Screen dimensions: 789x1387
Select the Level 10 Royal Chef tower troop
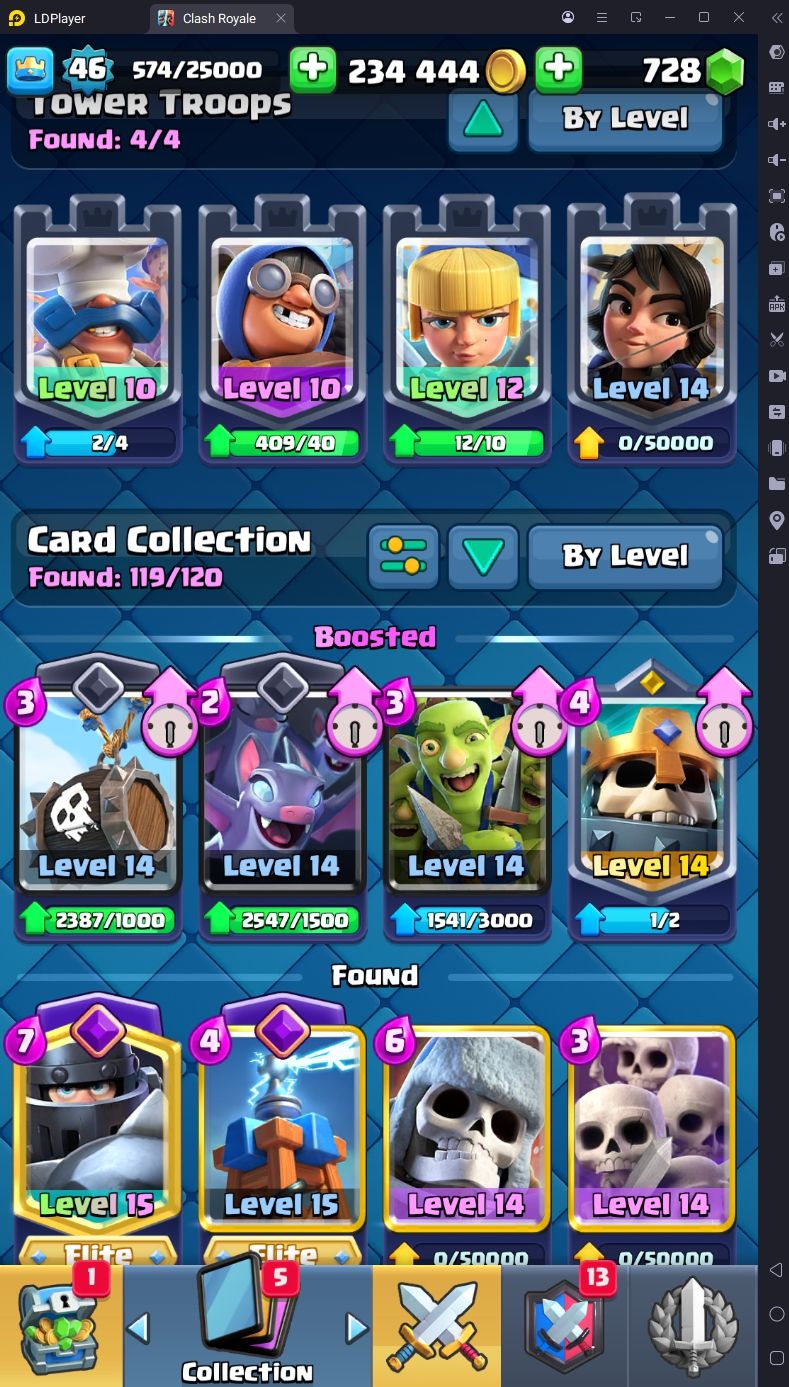[98, 332]
